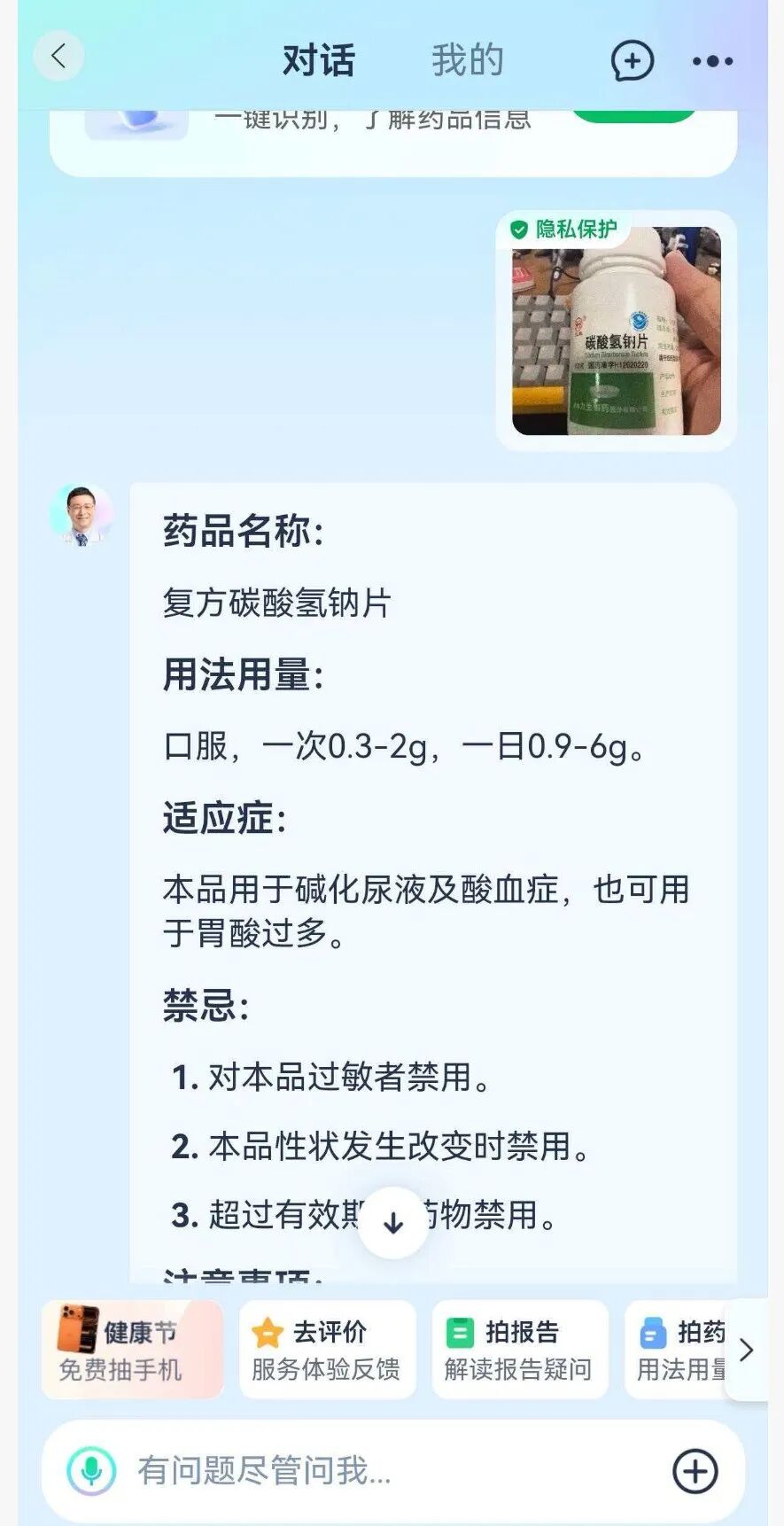Select the 拍报告 chip
The height and width of the screenshot is (1526, 784).
pos(519,1350)
